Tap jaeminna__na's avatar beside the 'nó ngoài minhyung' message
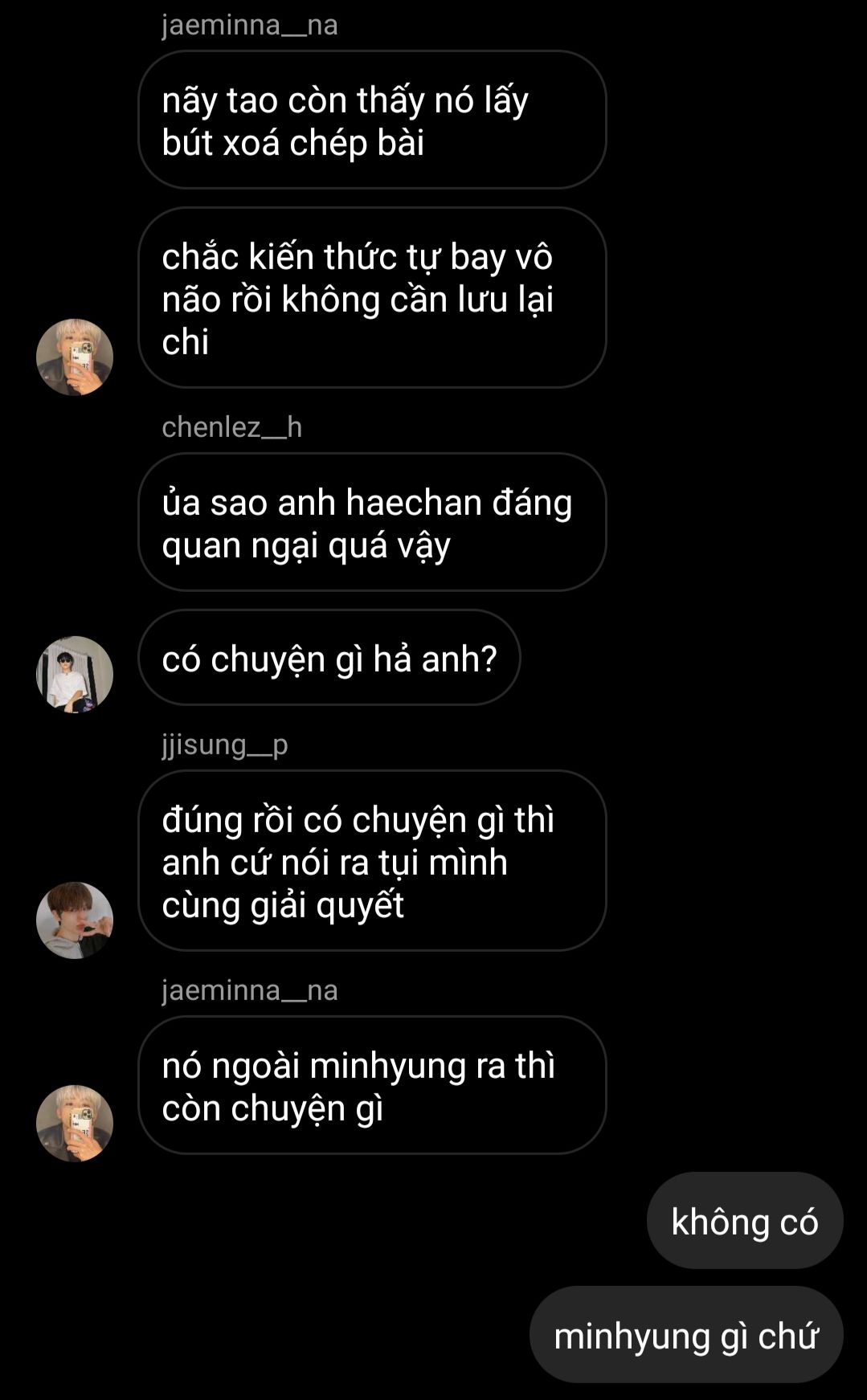This screenshot has height=1400, width=867. [x=75, y=1123]
